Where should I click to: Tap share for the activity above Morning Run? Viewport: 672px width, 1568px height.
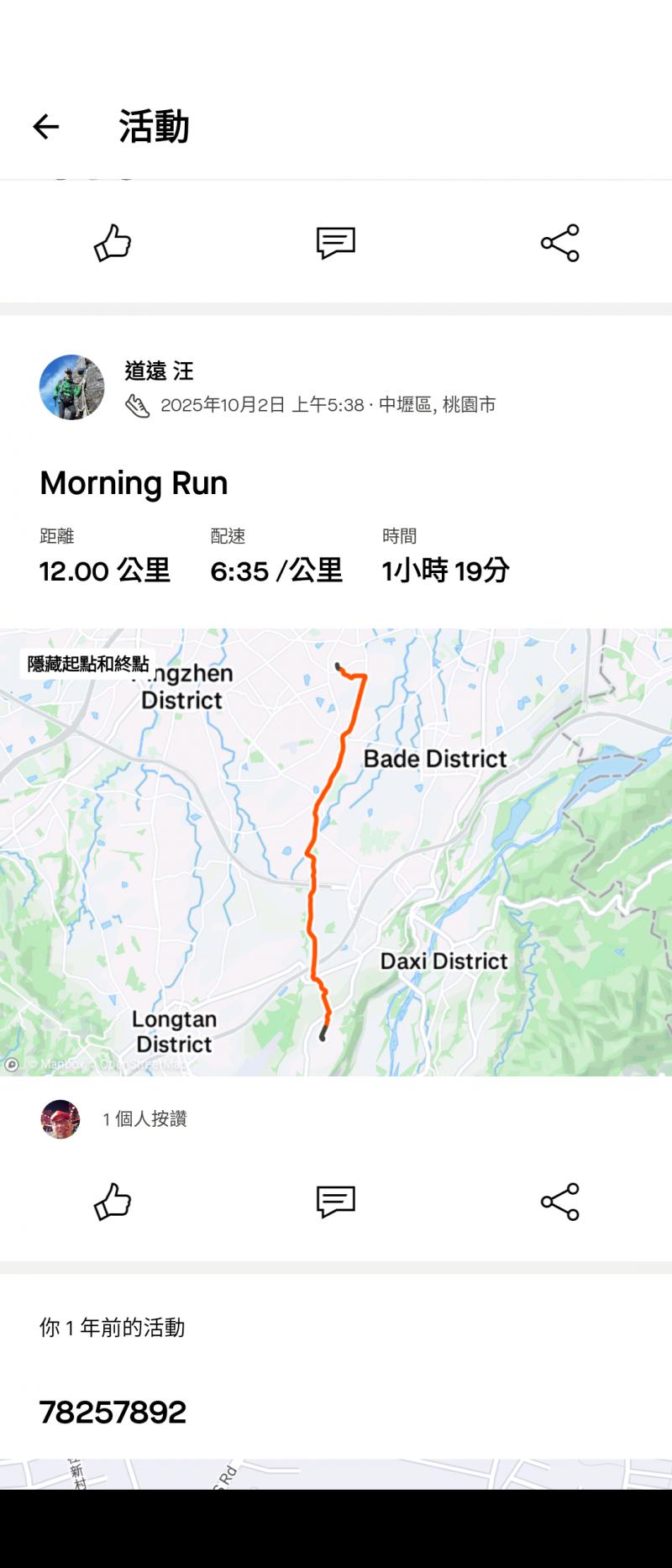coord(559,243)
